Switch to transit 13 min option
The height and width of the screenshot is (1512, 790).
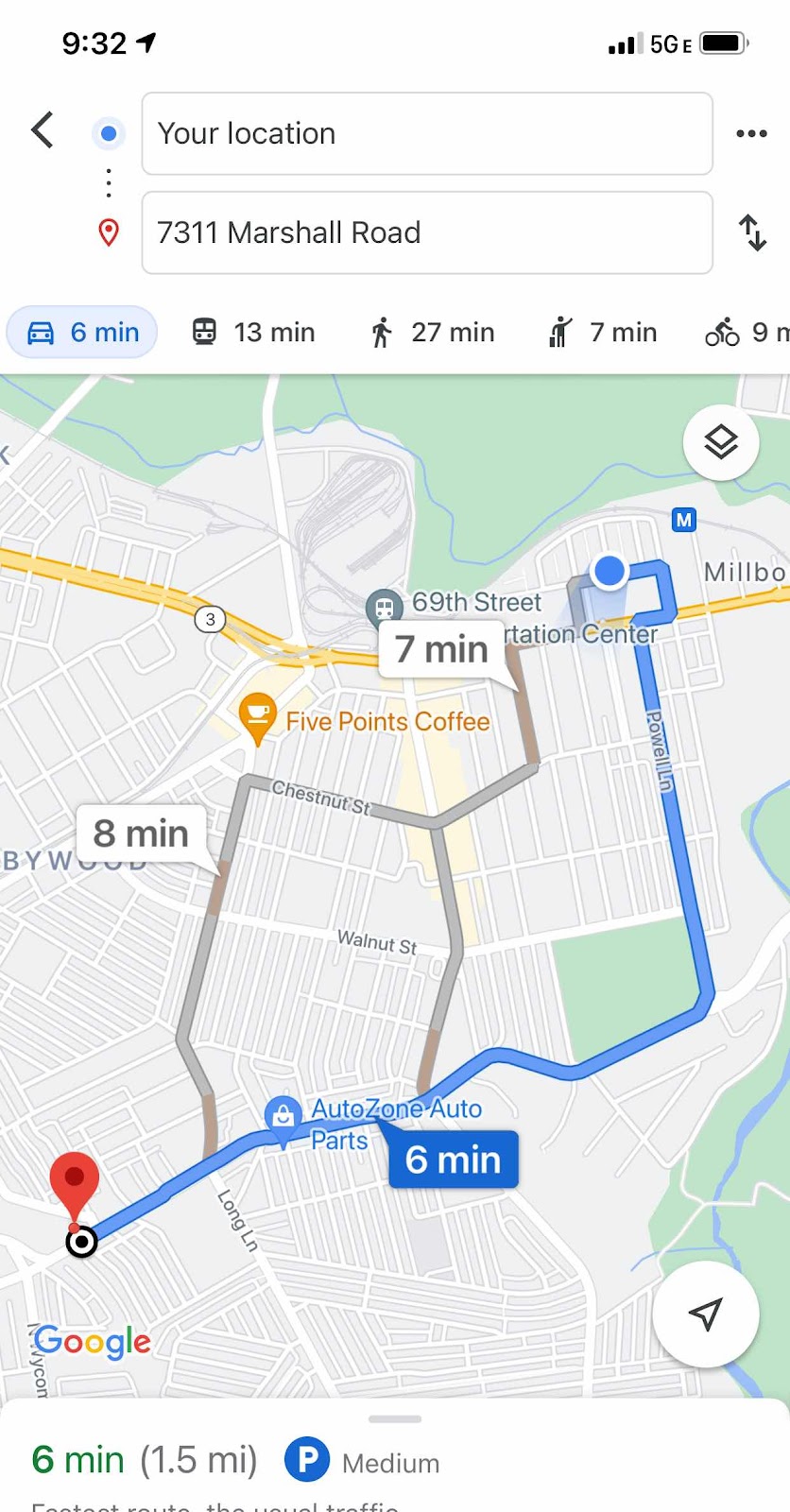coord(253,333)
